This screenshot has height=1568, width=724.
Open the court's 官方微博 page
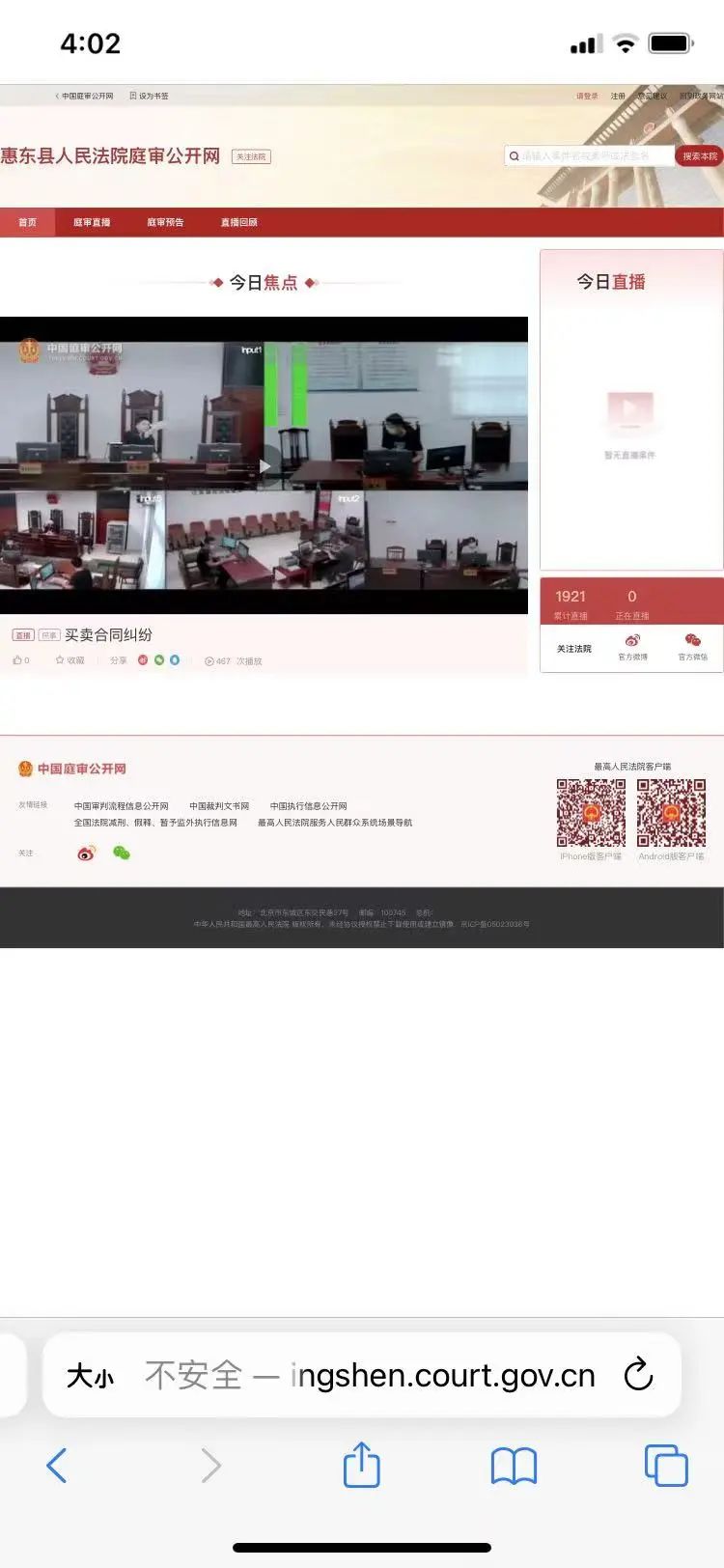(632, 646)
